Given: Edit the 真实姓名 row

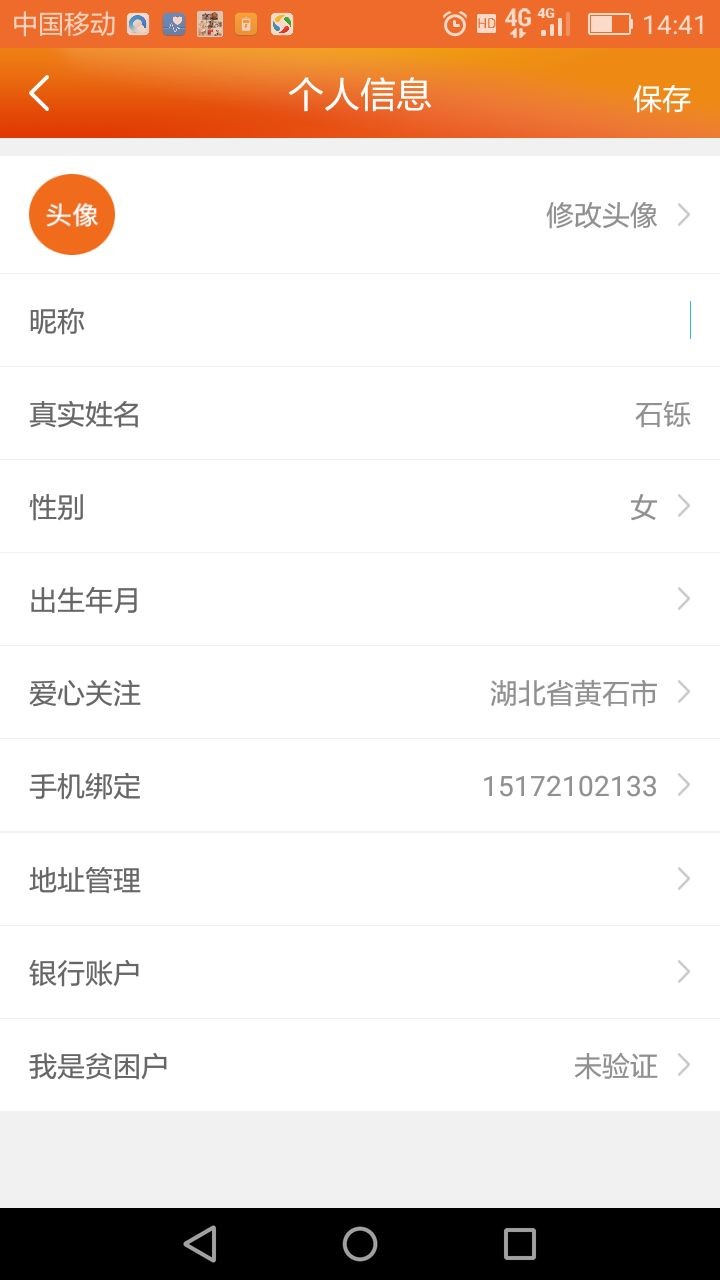Looking at the screenshot, I should coord(360,414).
